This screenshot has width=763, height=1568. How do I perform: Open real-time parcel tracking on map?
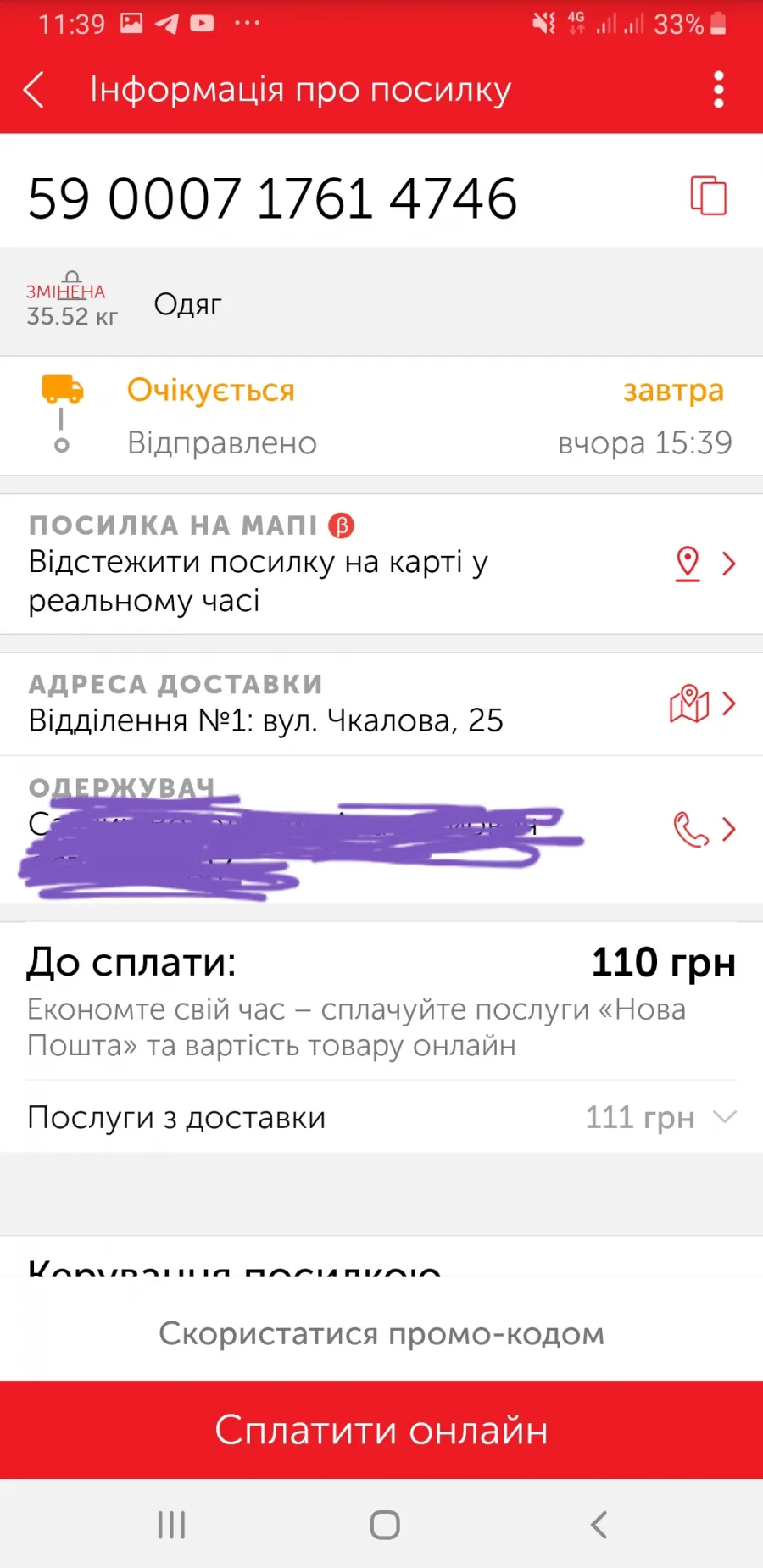381,564
